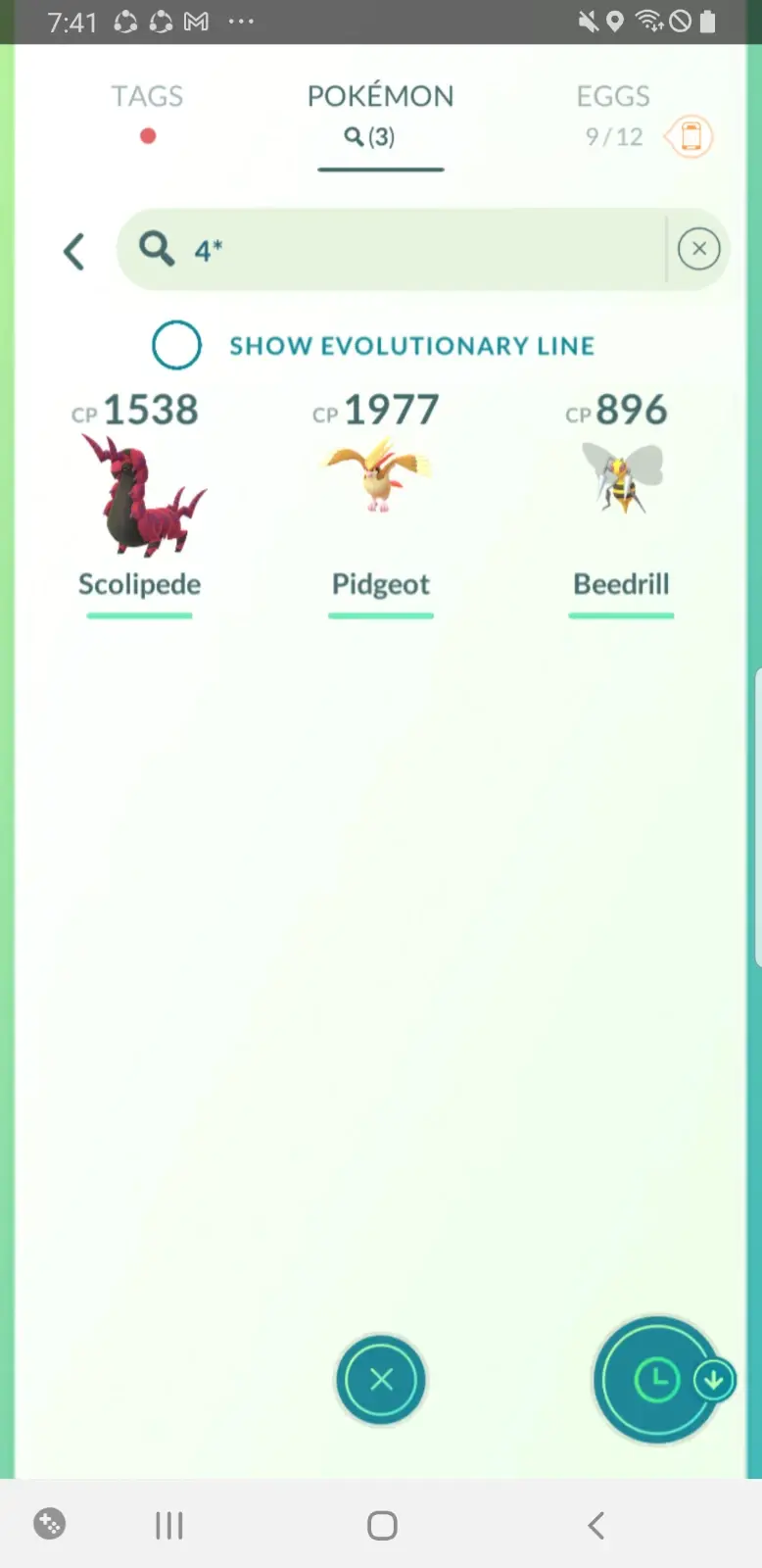Open the system recent apps view
Image resolution: width=762 pixels, height=1568 pixels.
click(x=169, y=1525)
